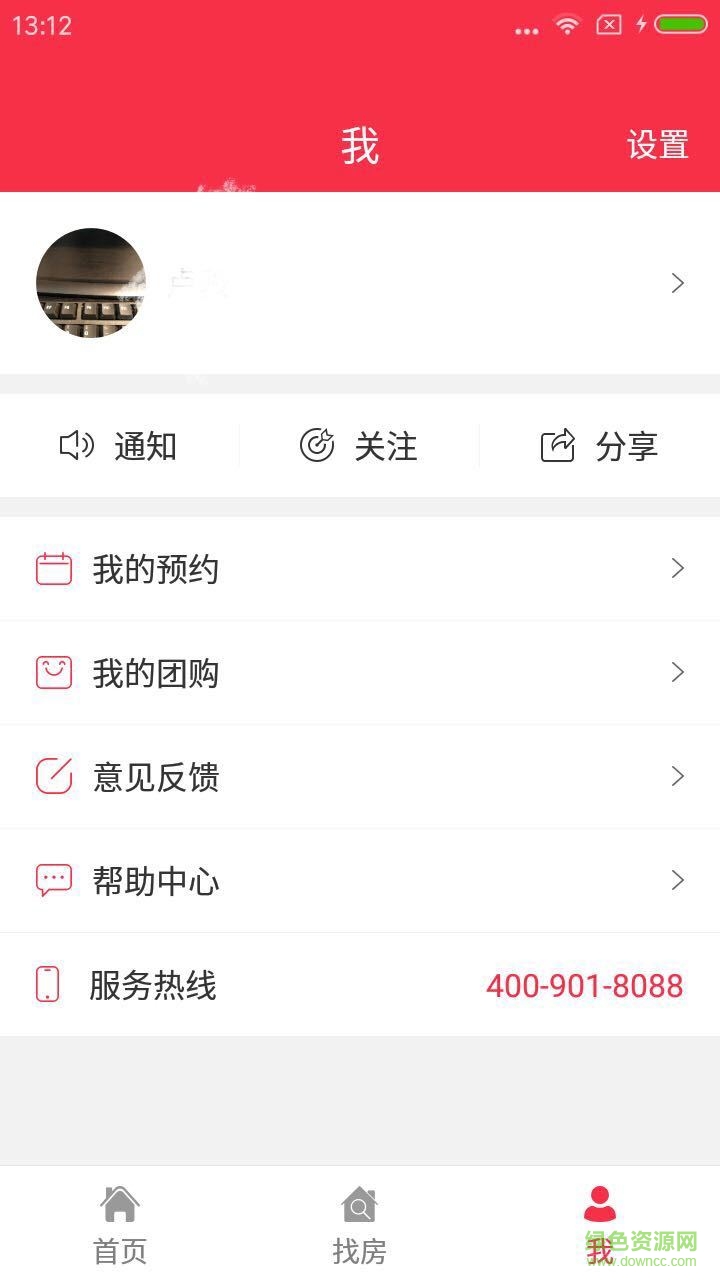Screen dimensions: 720x1280
Task: Open notifications via the 通知 speaker icon
Action: tap(76, 446)
